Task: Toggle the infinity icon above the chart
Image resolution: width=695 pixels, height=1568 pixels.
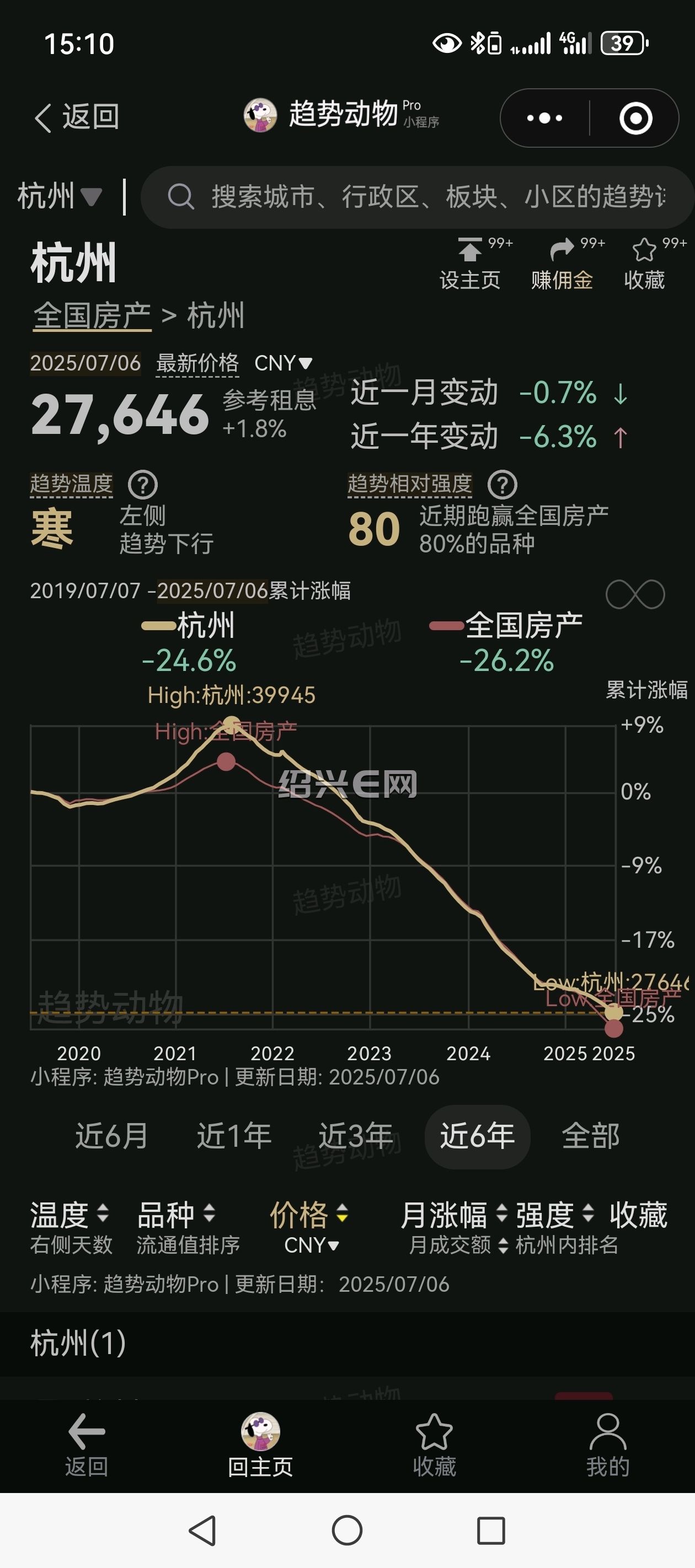Action: (x=635, y=594)
